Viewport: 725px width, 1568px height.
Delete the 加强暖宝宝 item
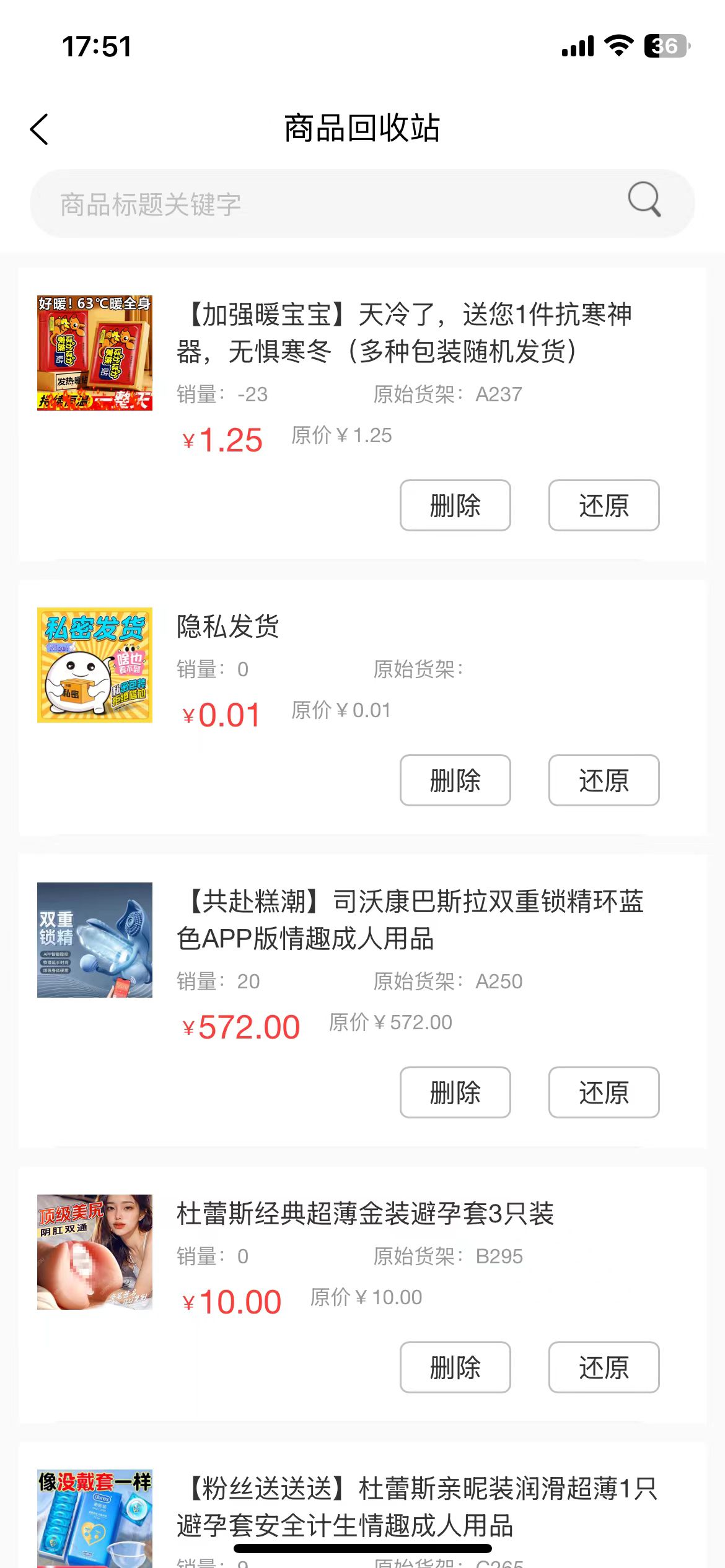tap(455, 505)
